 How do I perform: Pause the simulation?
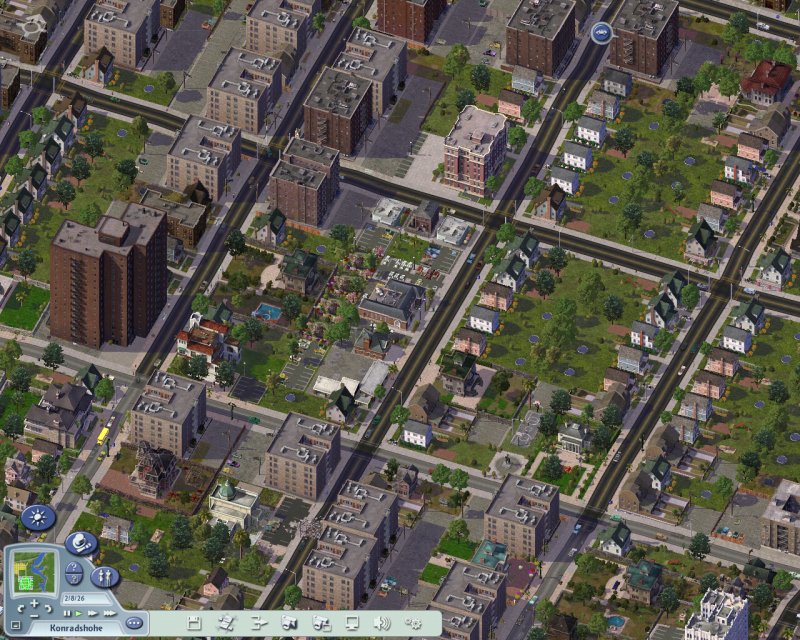(x=66, y=613)
